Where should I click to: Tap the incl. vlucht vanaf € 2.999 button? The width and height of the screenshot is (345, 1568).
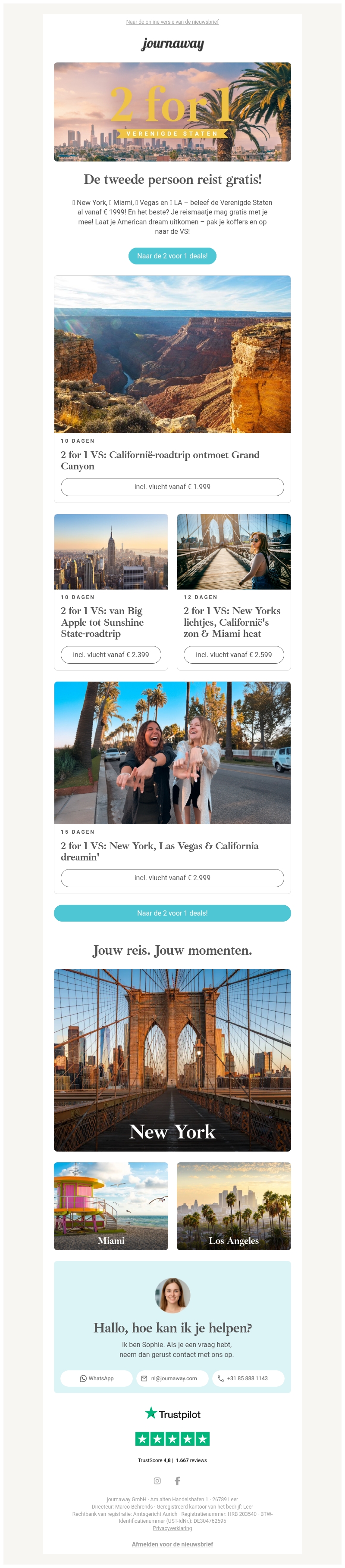pyautogui.click(x=172, y=878)
